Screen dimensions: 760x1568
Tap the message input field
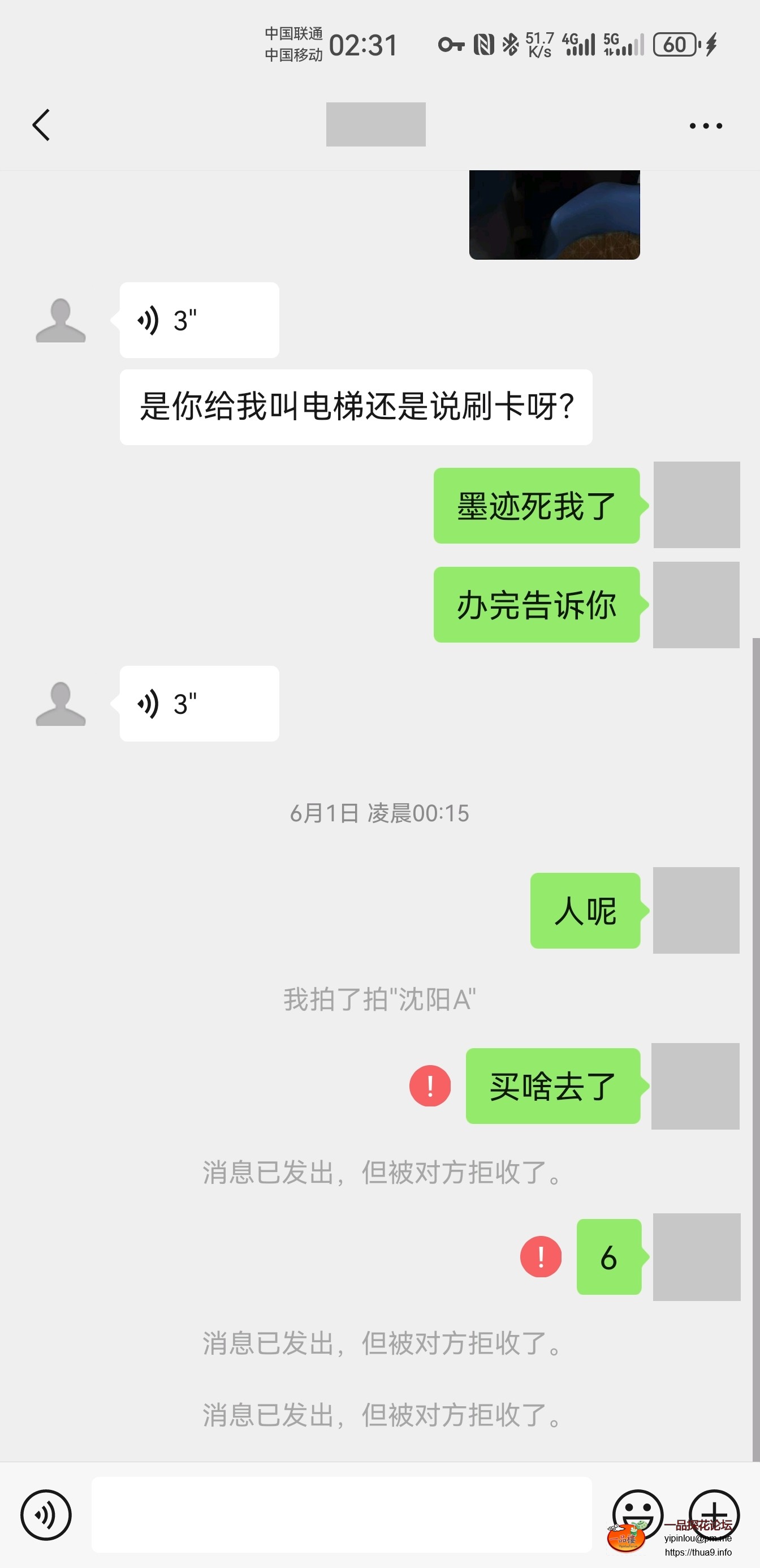point(341,1515)
